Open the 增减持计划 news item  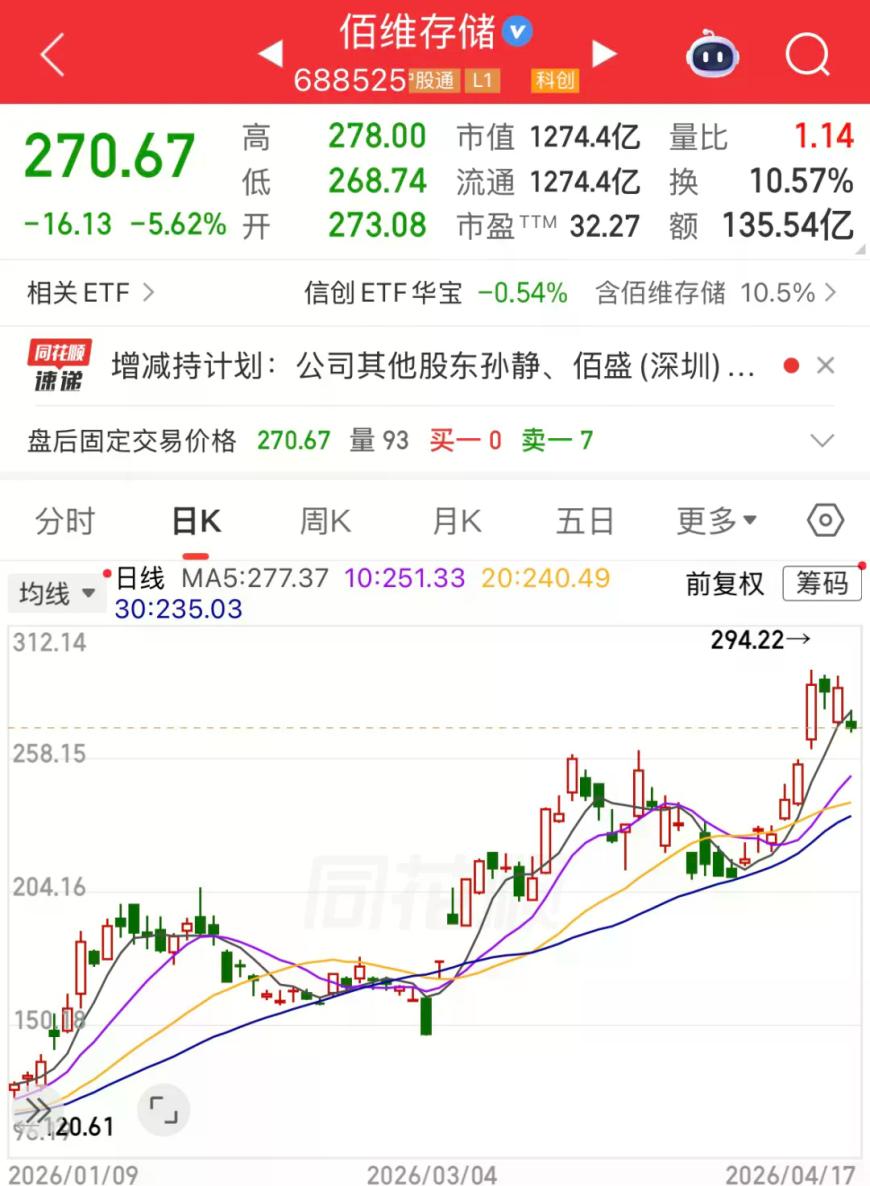click(432, 366)
